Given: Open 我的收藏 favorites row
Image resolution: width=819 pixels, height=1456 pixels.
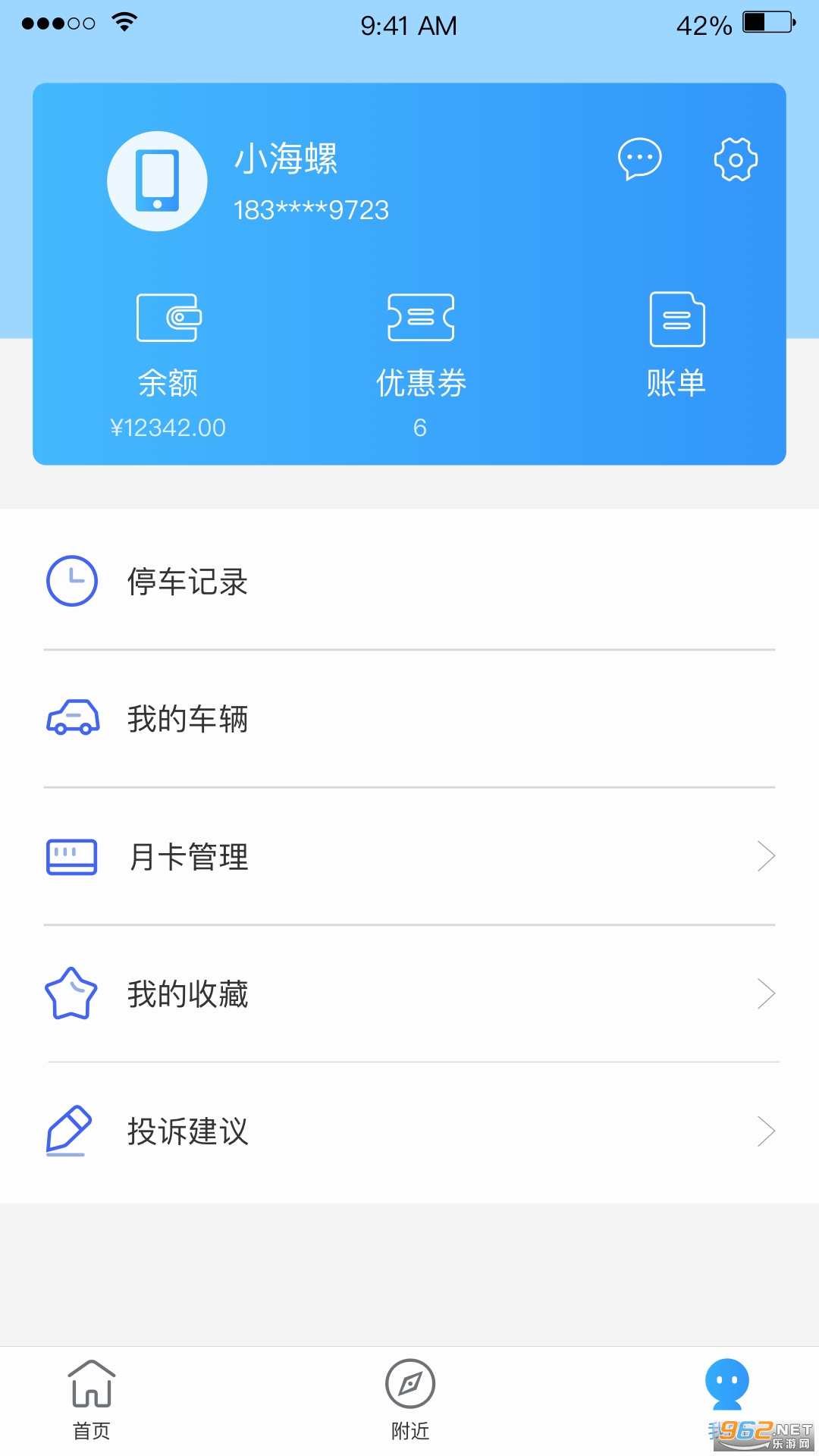Looking at the screenshot, I should (409, 993).
